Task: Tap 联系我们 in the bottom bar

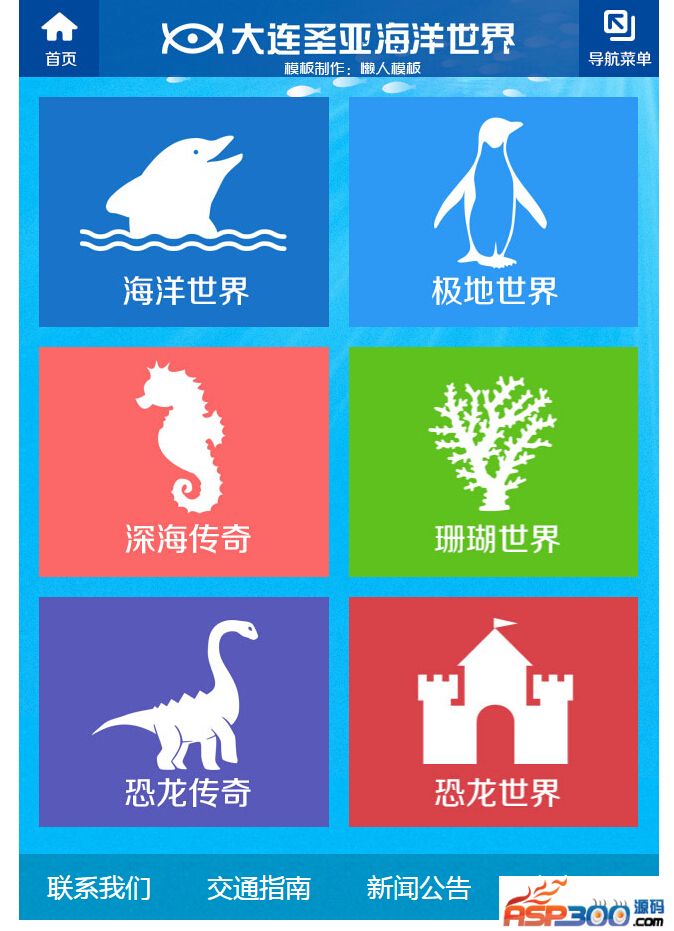Action: 99,888
